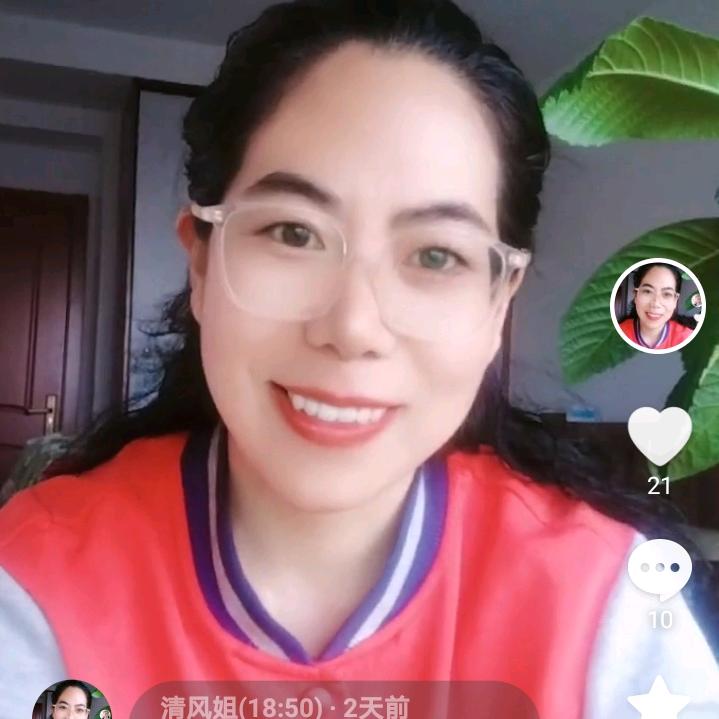Image resolution: width=719 pixels, height=719 pixels.
Task: Open the 清风姐 author label
Action: tap(285, 706)
